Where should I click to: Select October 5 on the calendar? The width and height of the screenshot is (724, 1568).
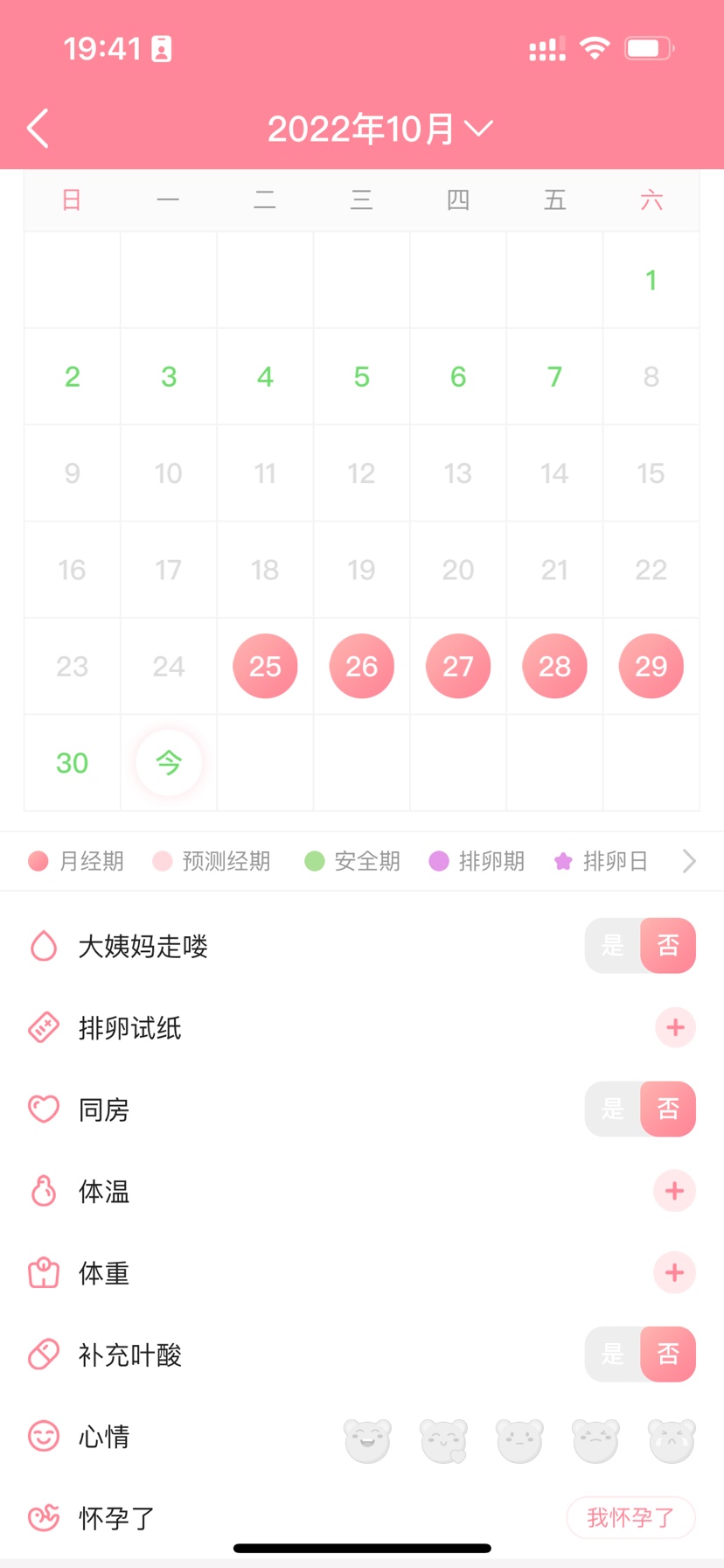[x=361, y=376]
